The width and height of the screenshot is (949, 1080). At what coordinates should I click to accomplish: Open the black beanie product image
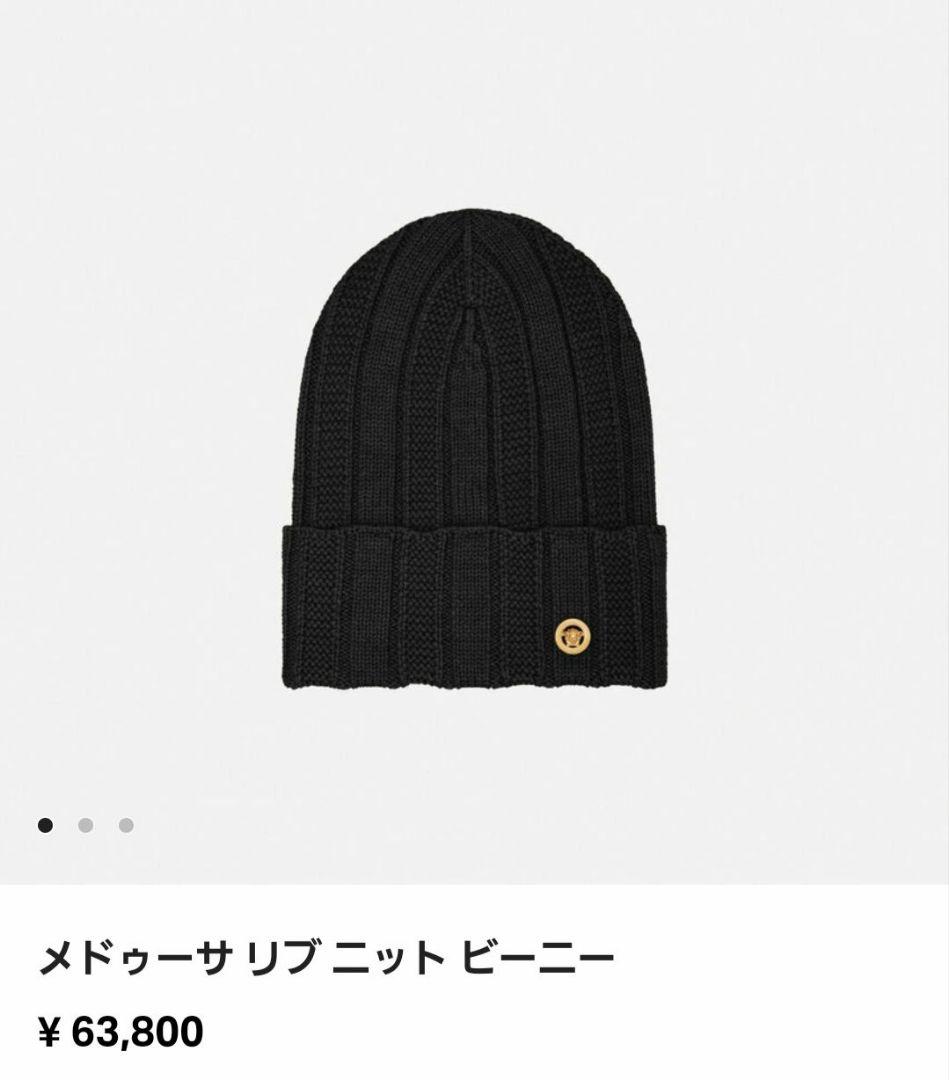(474, 450)
